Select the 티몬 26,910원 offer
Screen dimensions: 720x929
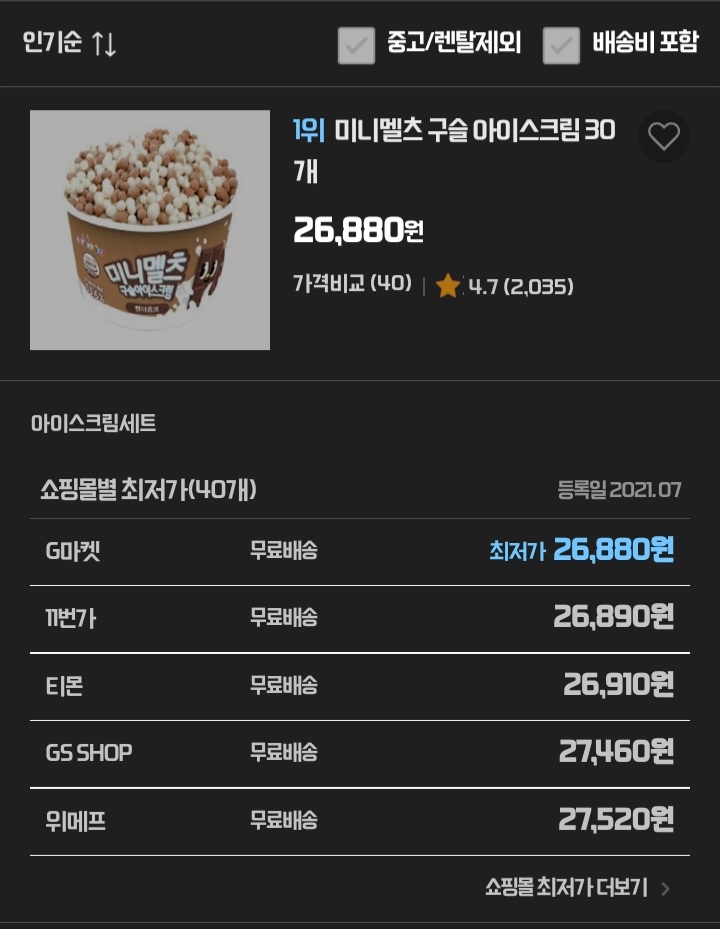click(360, 686)
